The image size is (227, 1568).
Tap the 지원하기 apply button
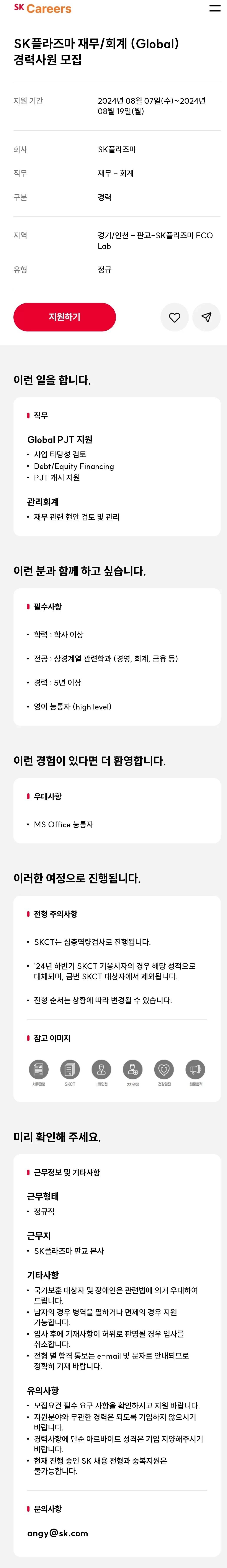coord(65,317)
